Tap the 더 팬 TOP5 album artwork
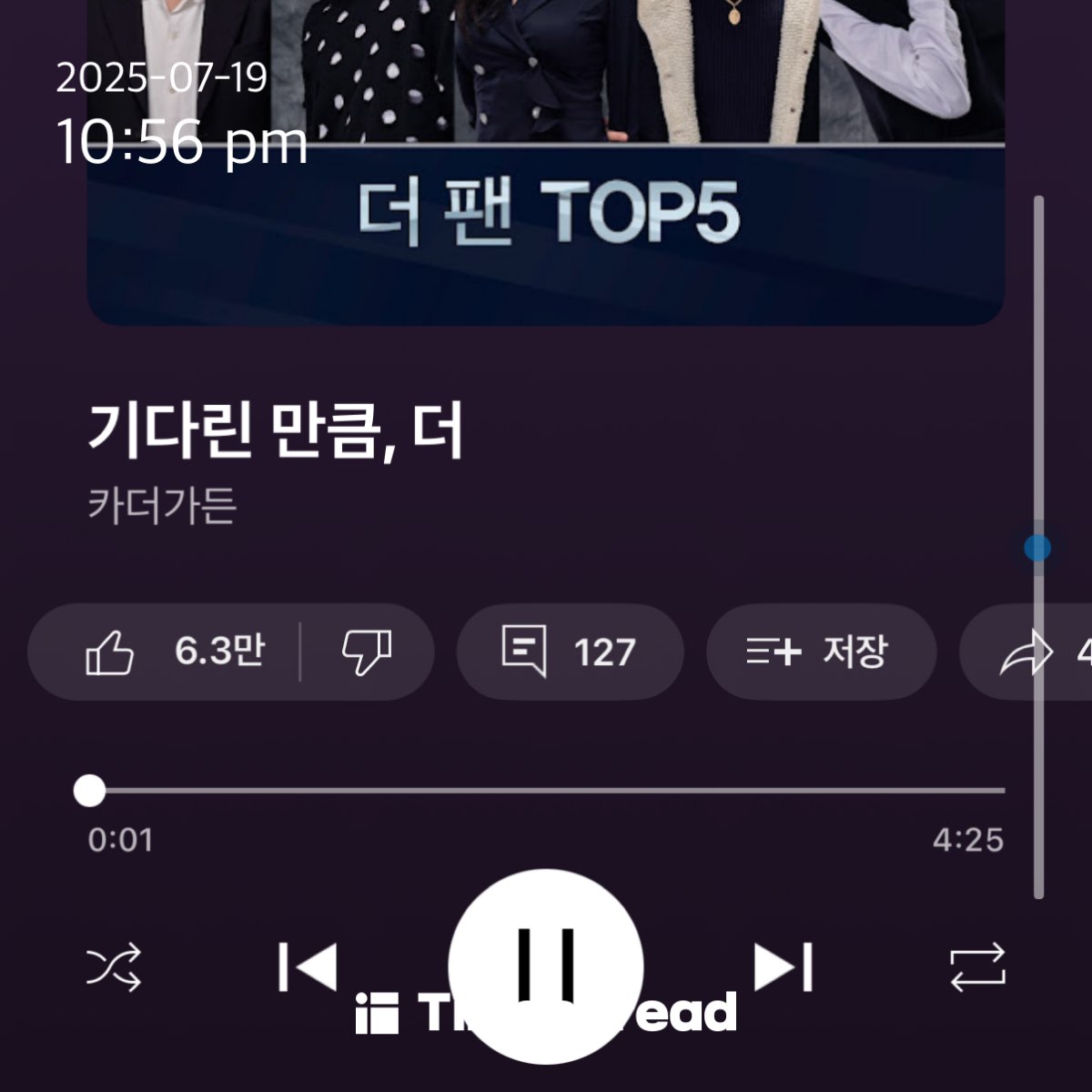Image resolution: width=1092 pixels, height=1092 pixels. [x=546, y=164]
